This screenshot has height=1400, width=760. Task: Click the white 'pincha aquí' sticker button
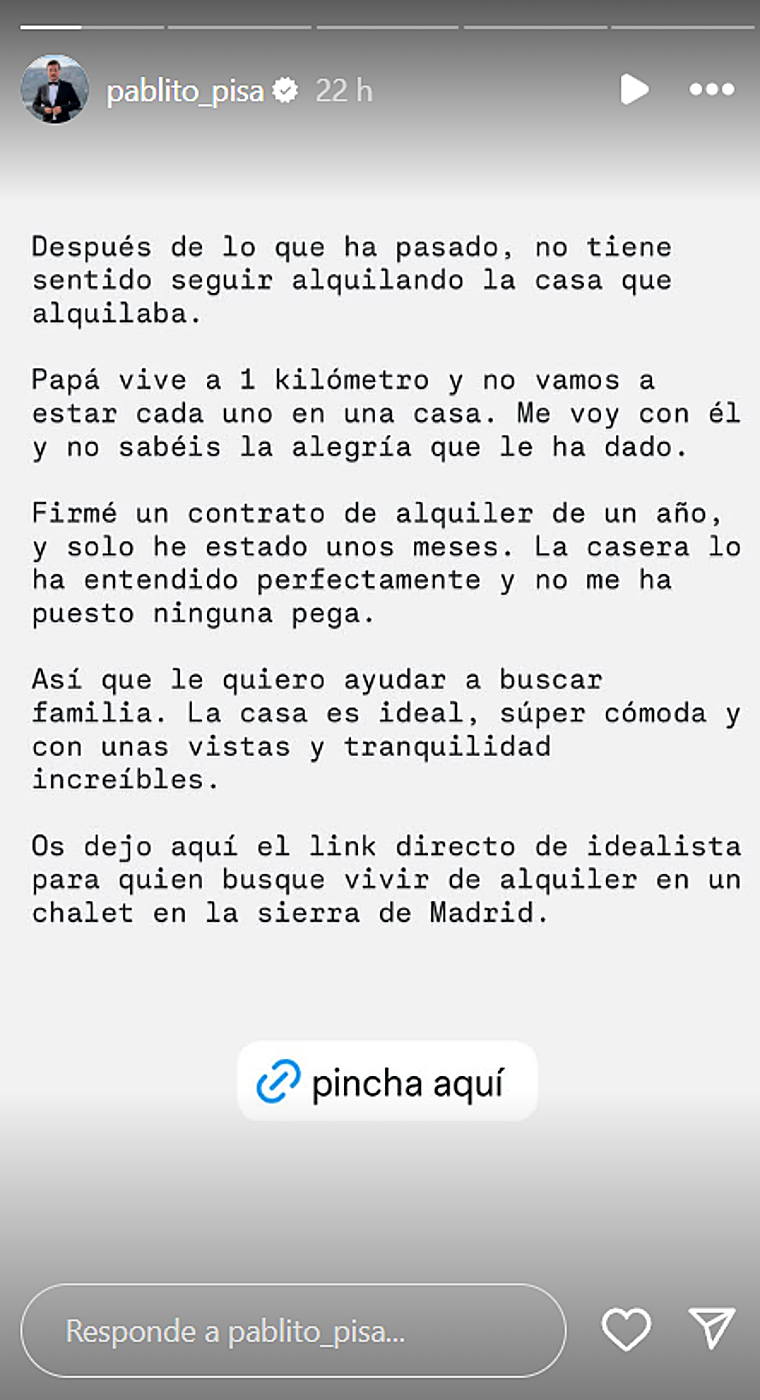(x=387, y=1081)
